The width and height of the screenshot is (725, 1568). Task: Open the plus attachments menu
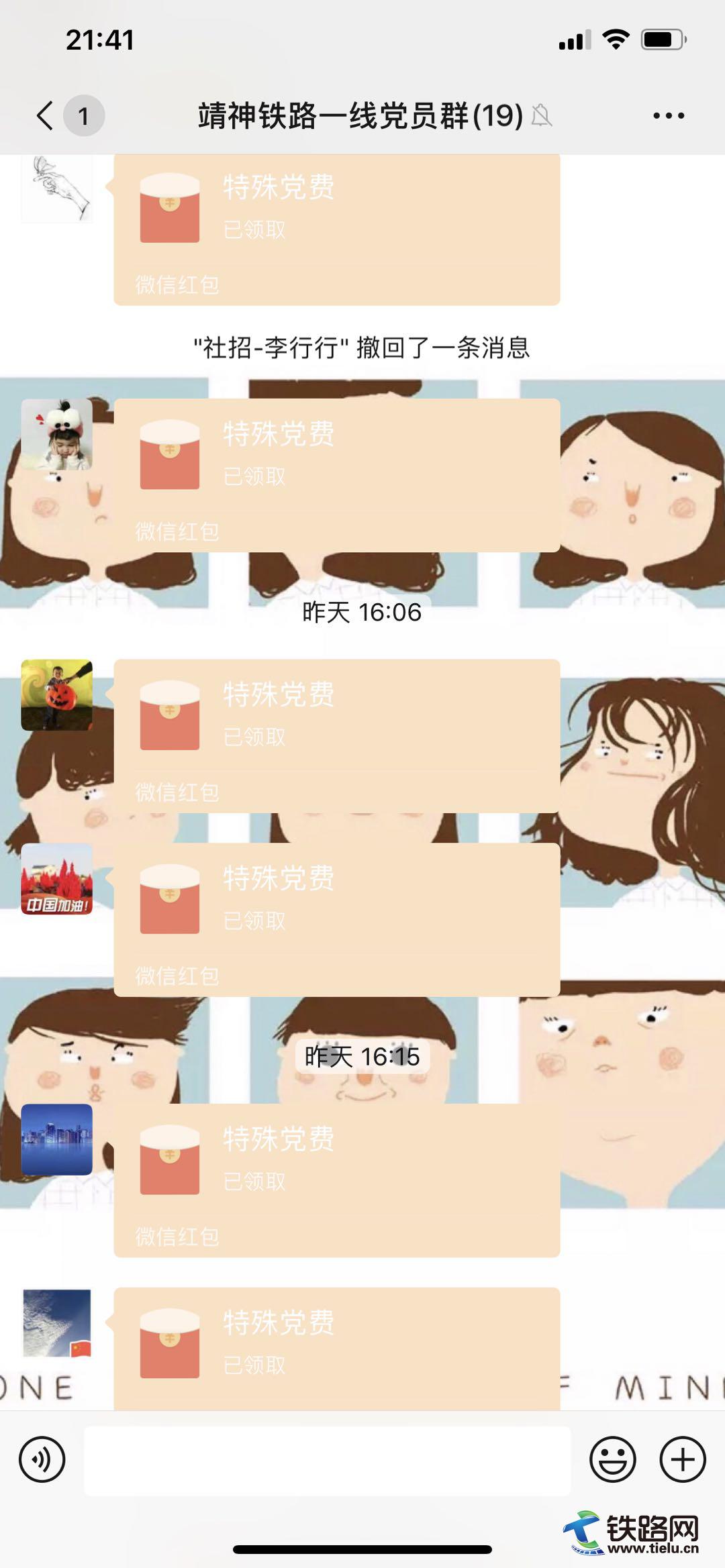point(683,1459)
